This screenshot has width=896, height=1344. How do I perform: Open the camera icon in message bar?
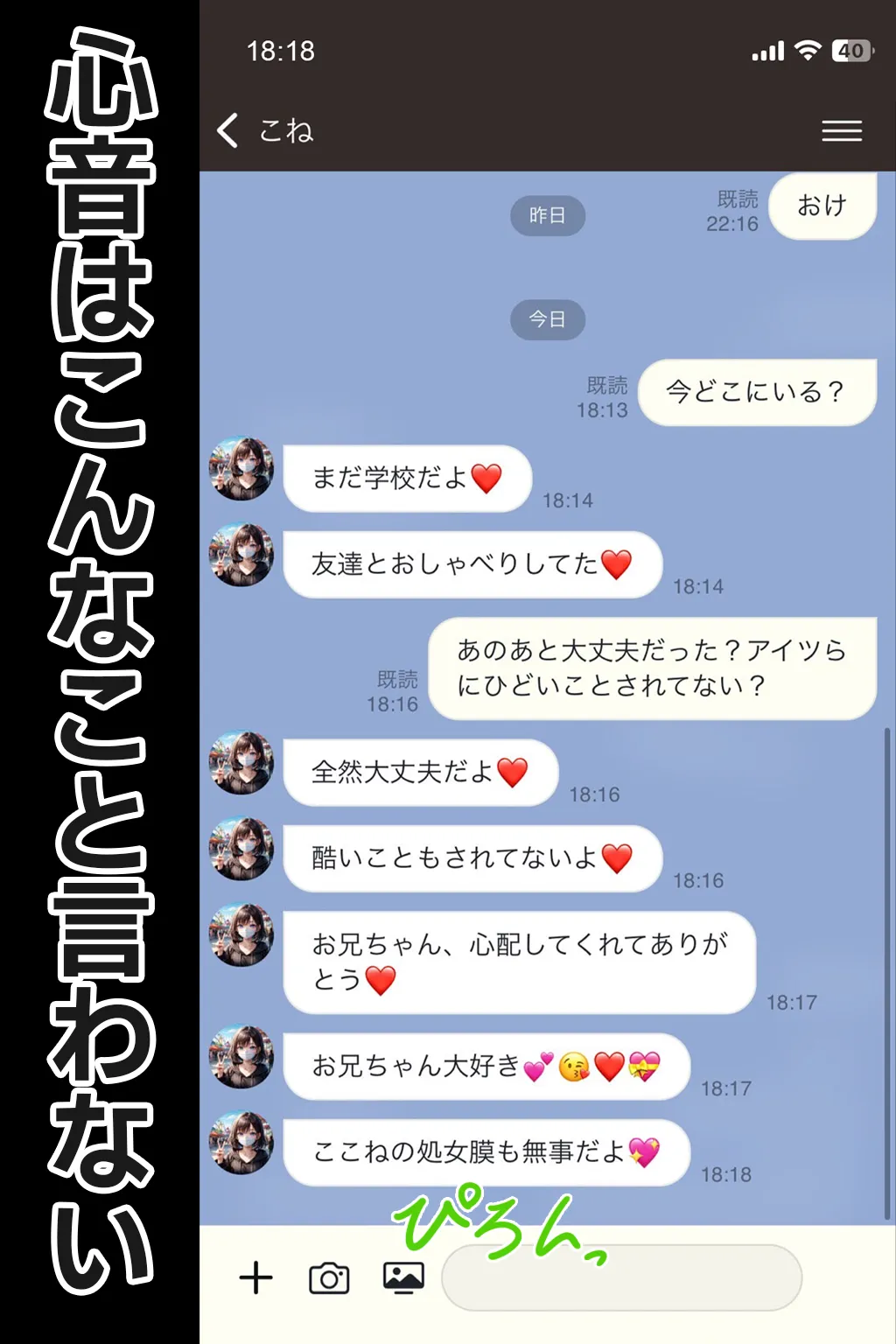pos(330,1277)
